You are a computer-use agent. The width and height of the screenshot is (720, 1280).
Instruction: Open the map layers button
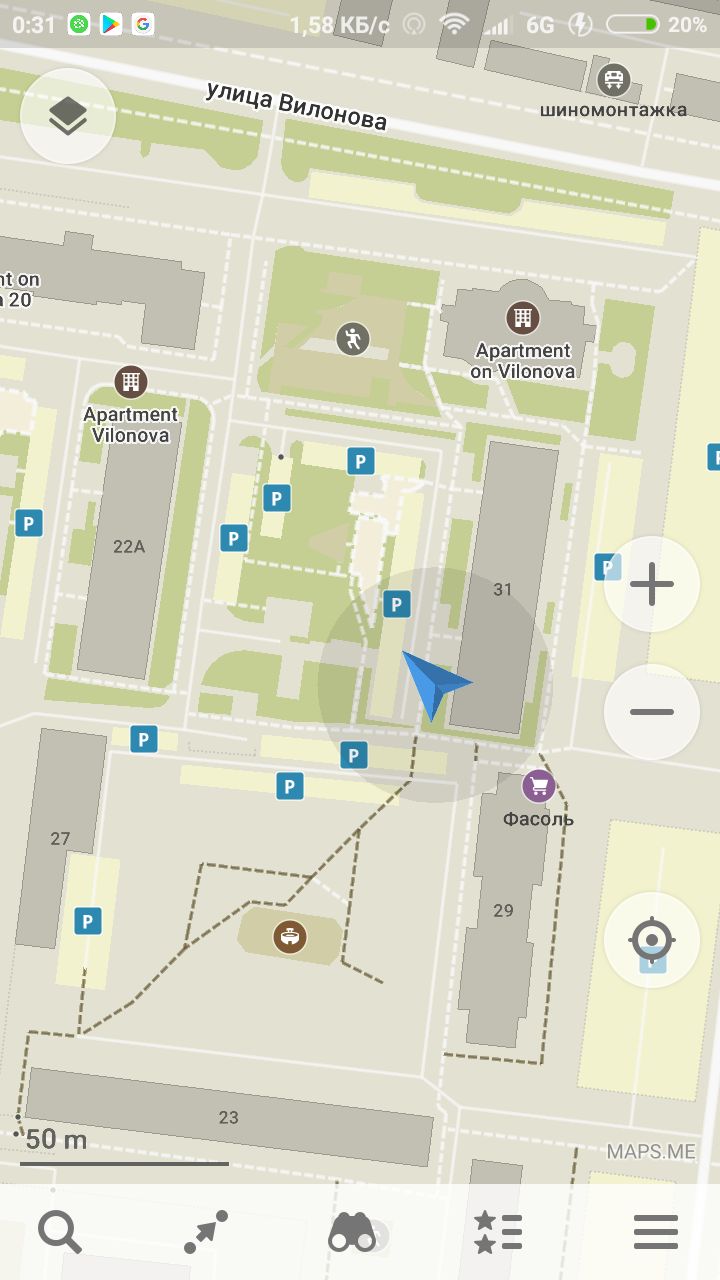68,116
